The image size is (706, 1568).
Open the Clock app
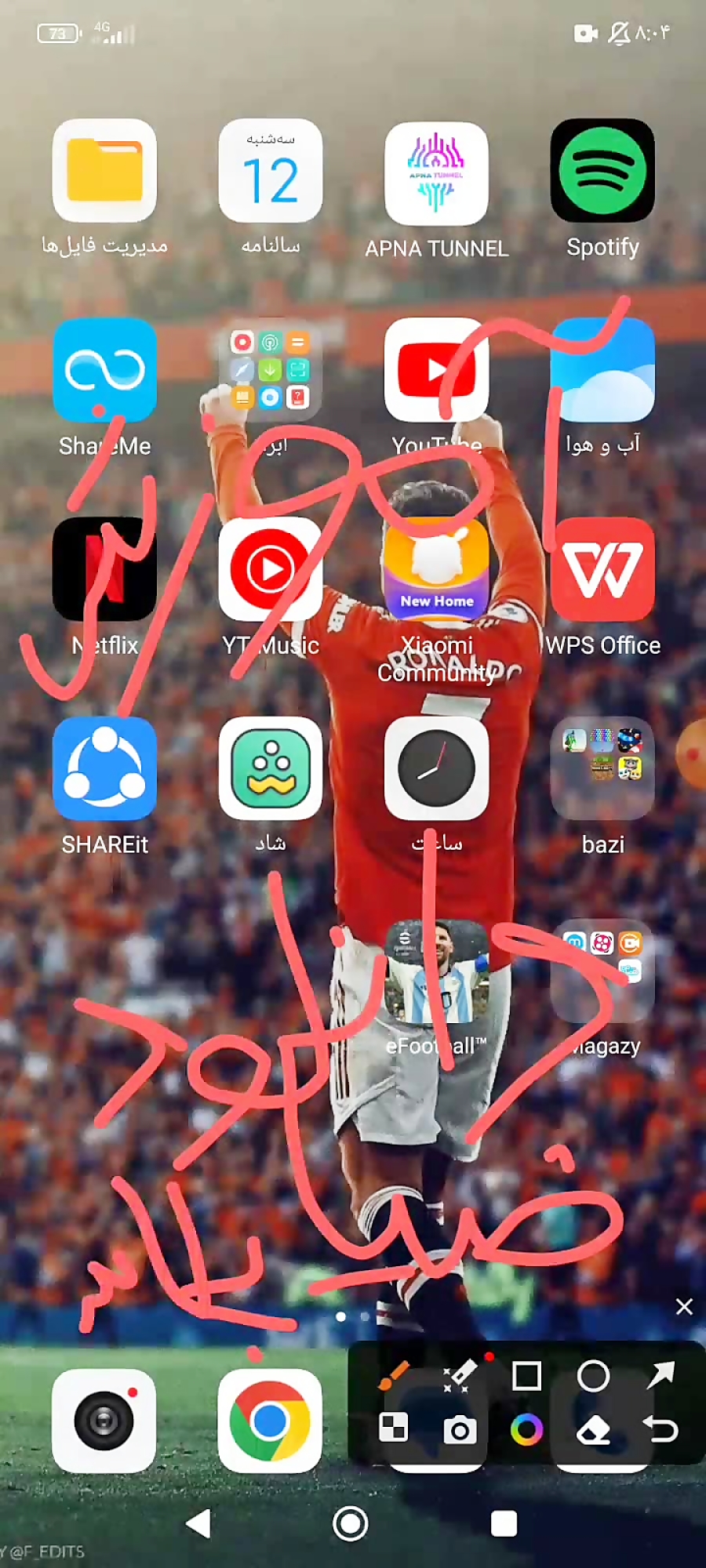tap(436, 768)
